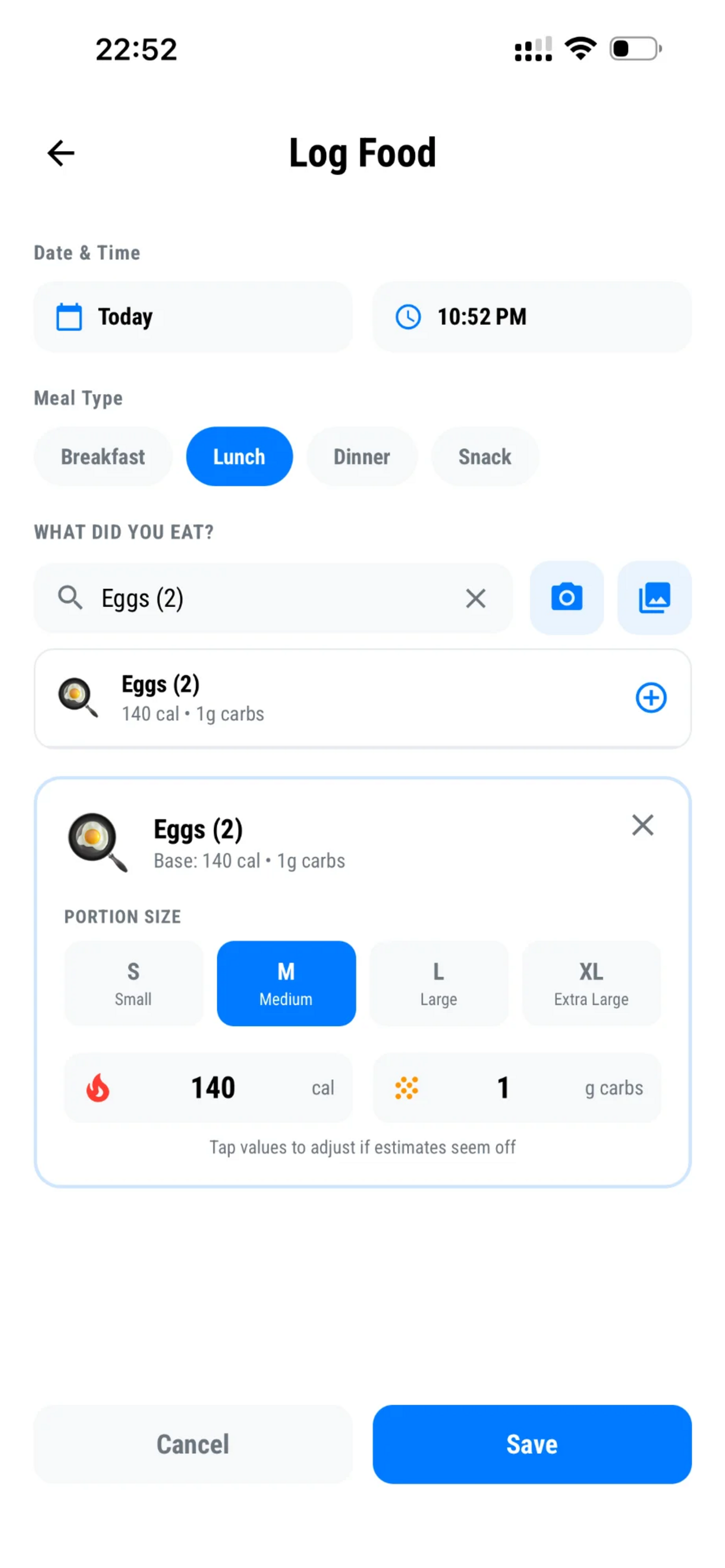Add Eggs (2) search result

point(650,698)
